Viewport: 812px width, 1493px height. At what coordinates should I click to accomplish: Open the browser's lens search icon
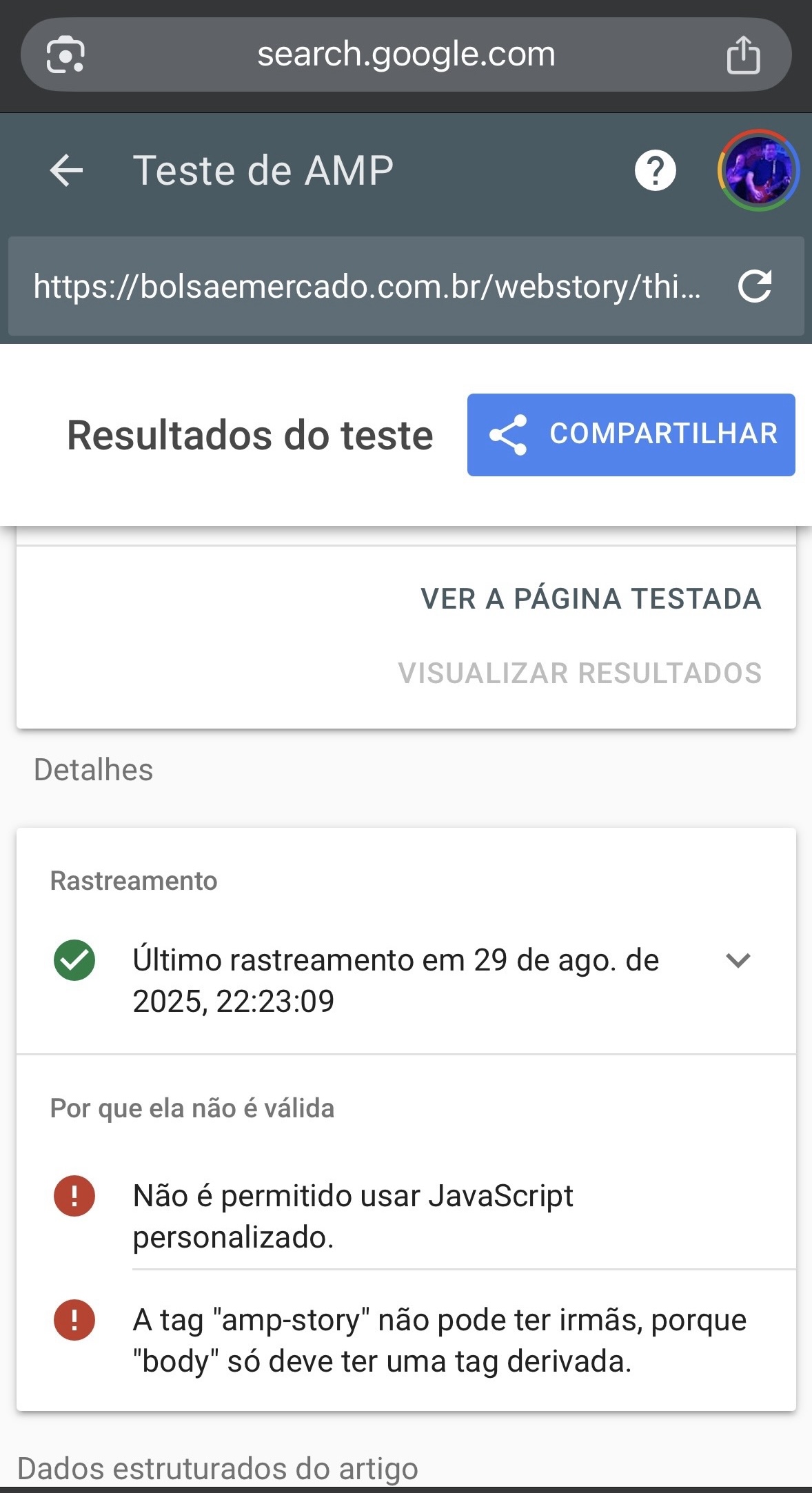pos(65,54)
